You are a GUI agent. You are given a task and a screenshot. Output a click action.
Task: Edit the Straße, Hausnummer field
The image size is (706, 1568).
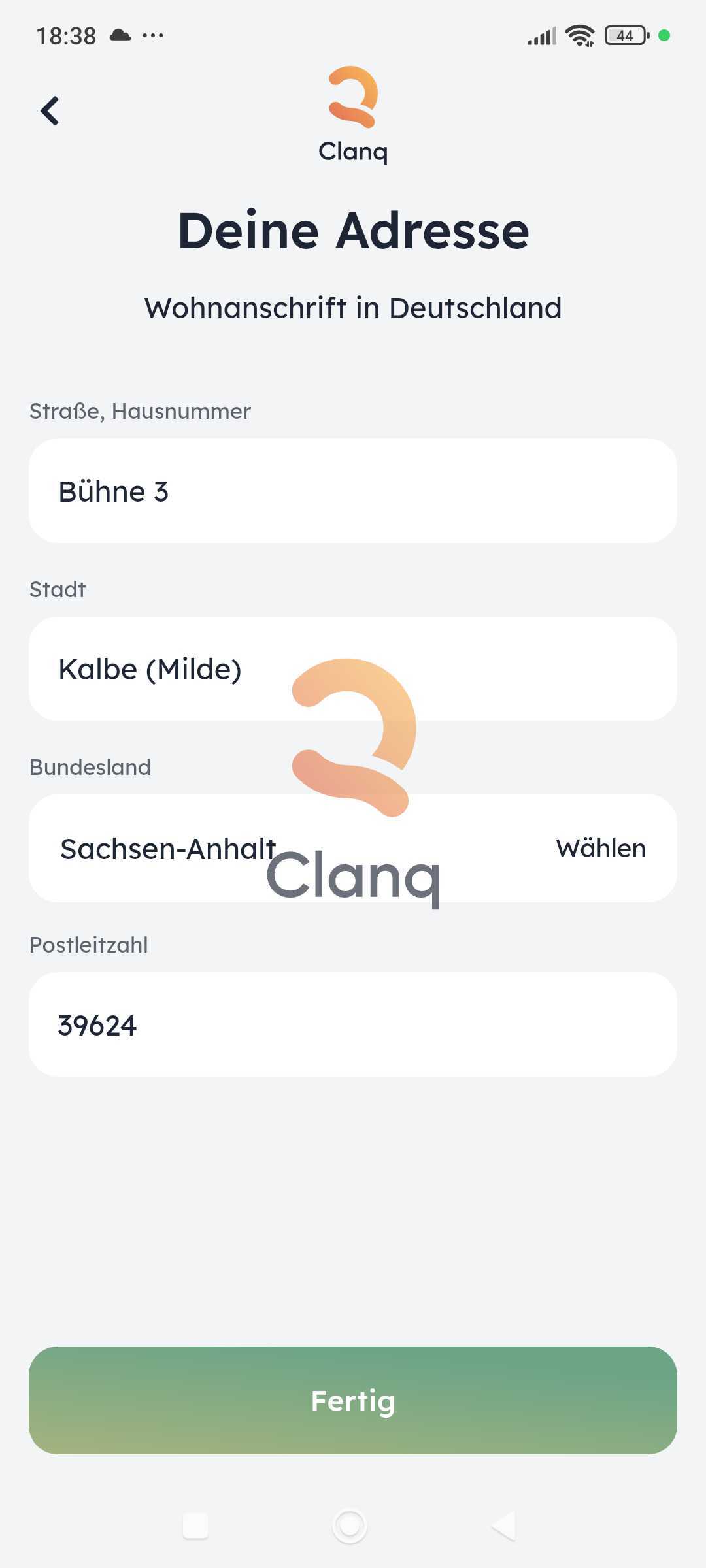point(353,491)
